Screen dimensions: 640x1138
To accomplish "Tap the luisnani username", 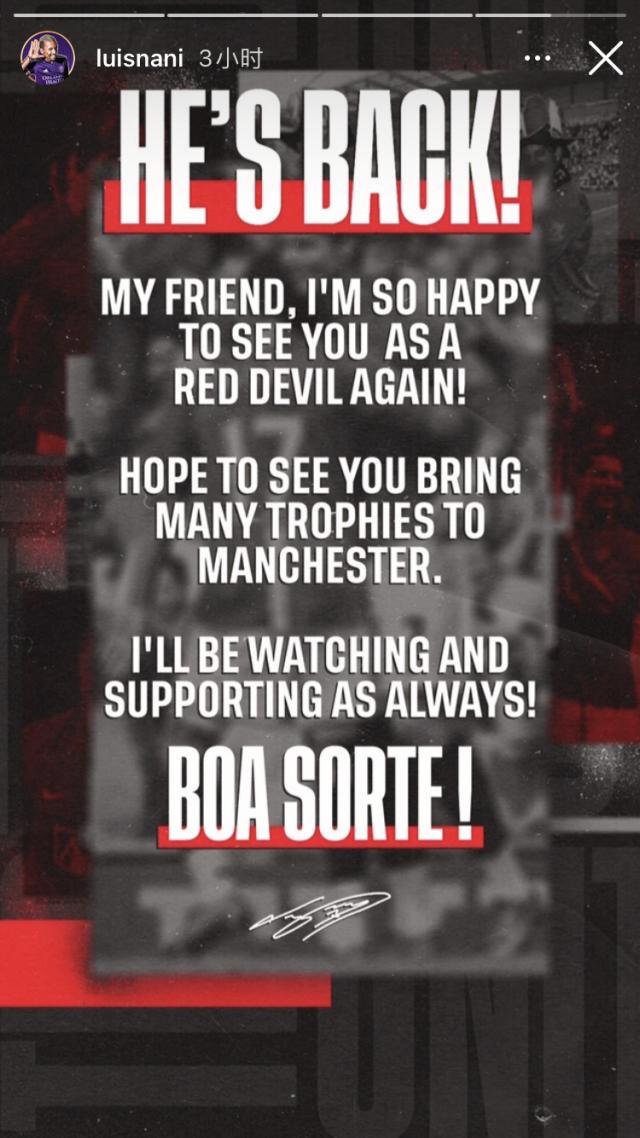I will pyautogui.click(x=139, y=59).
